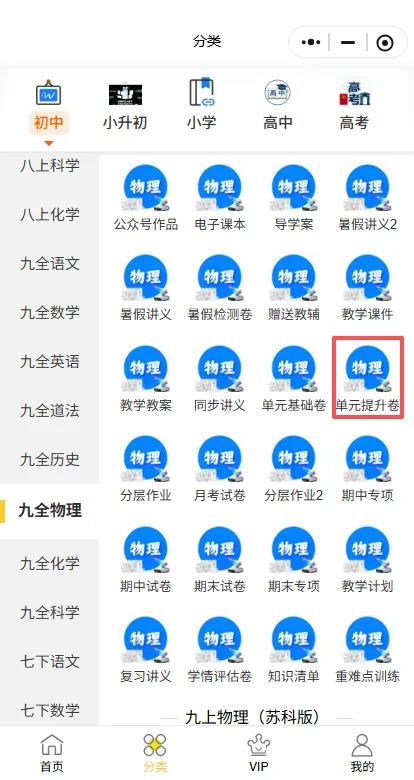Minimize the mini program with the dash icon

pos(348,43)
